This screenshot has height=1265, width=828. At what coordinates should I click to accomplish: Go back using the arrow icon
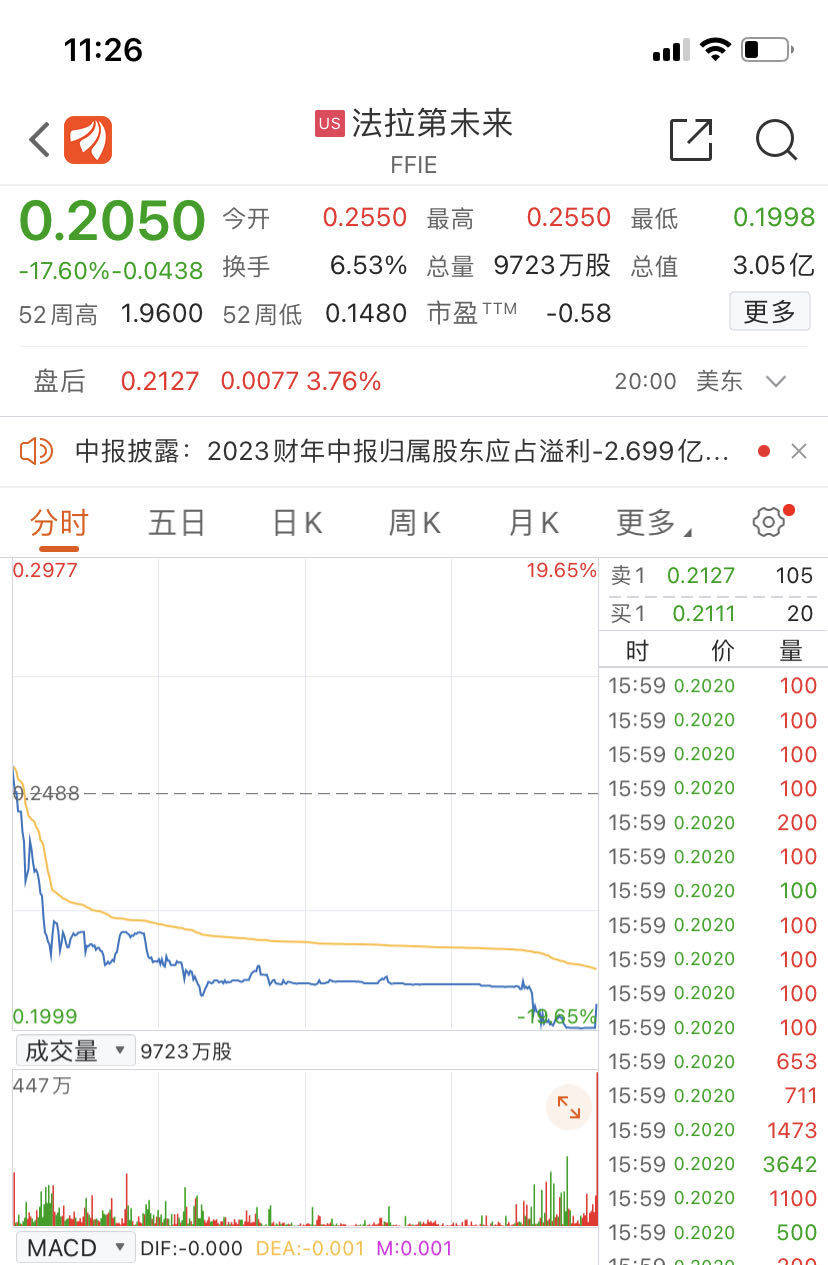[40, 140]
